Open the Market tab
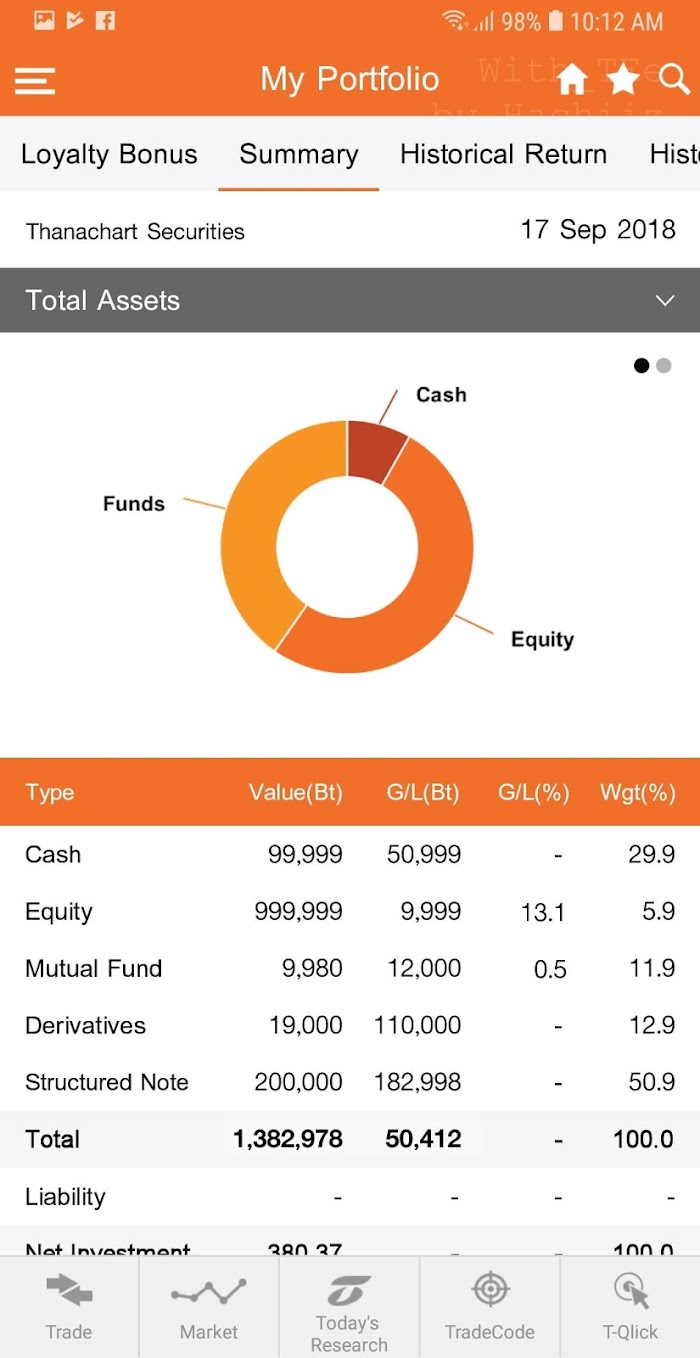Viewport: 700px width, 1358px height. (209, 1307)
